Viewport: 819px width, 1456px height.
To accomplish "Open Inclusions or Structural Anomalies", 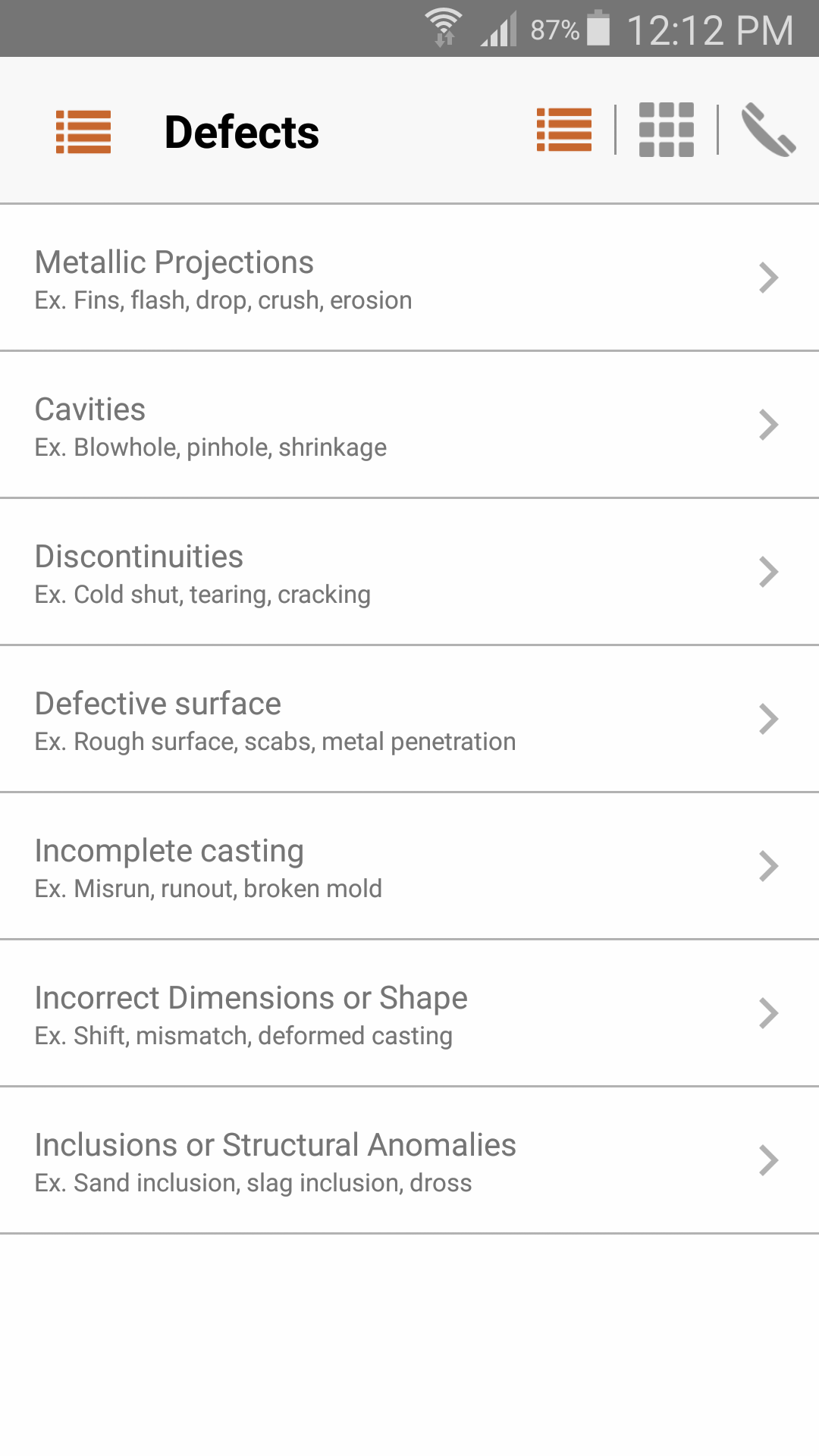I will click(x=409, y=1160).
